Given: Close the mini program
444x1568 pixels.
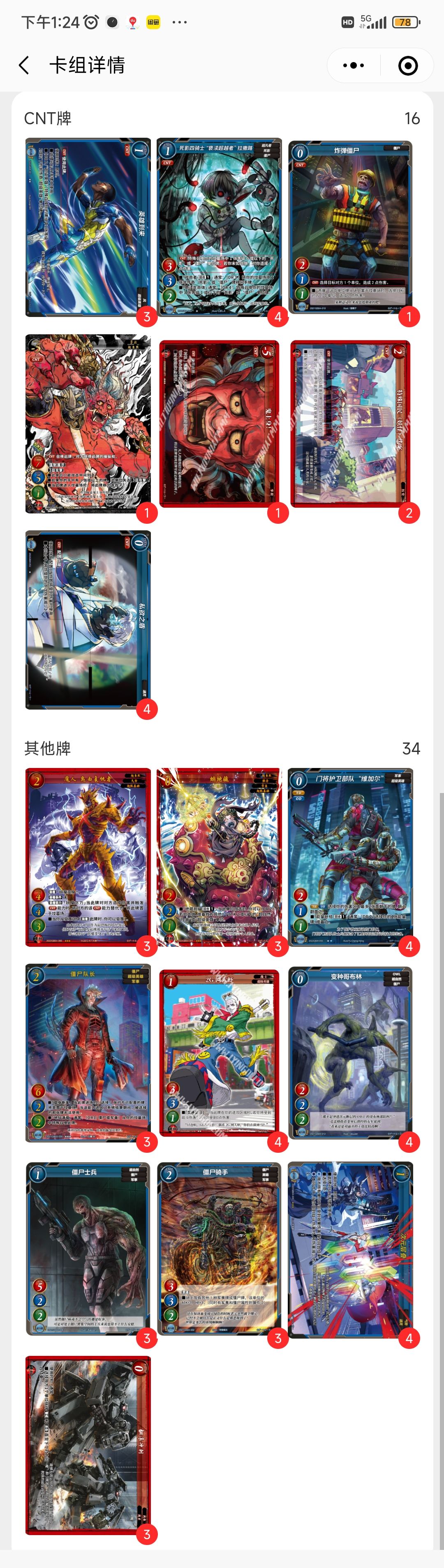Looking at the screenshot, I should [x=407, y=65].
